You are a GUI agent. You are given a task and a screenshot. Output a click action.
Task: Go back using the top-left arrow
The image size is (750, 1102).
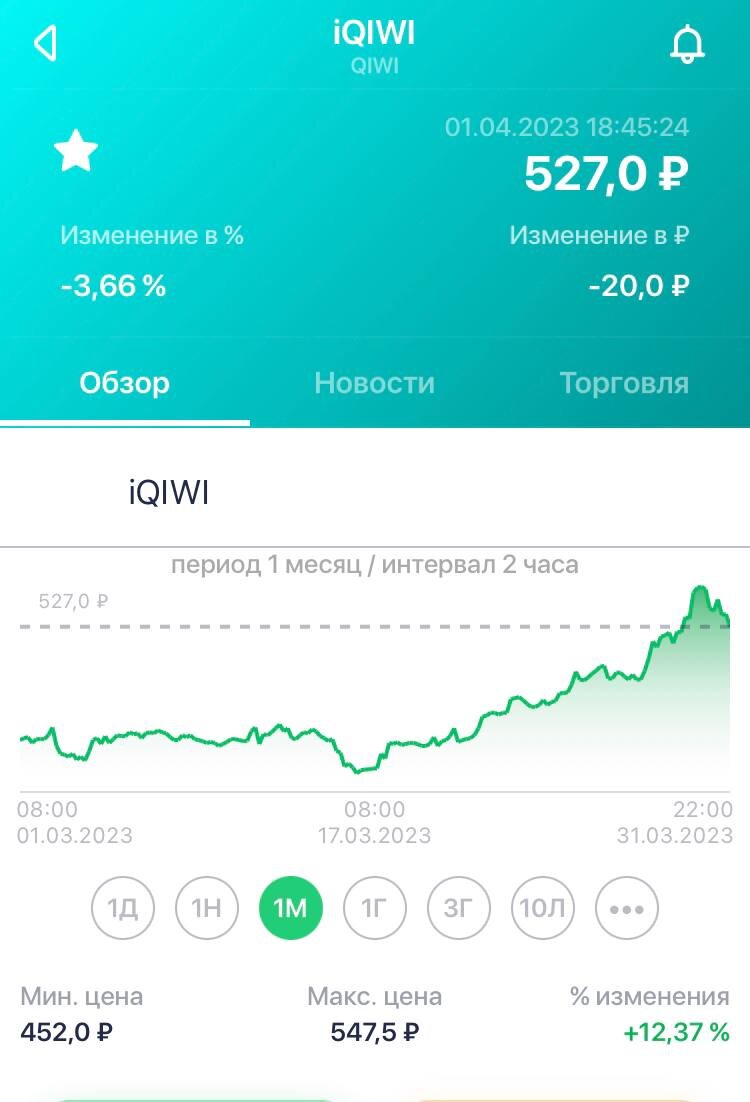(45, 44)
